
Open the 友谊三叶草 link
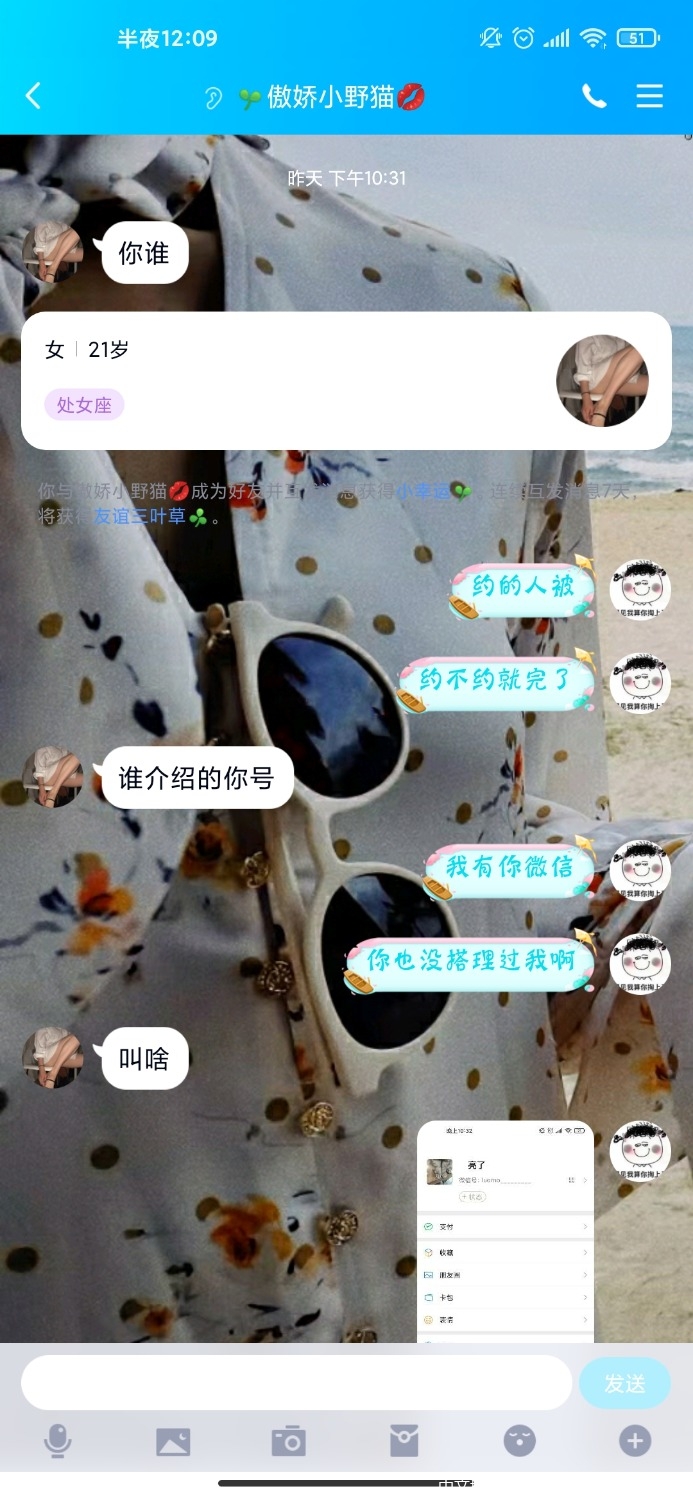(x=140, y=517)
